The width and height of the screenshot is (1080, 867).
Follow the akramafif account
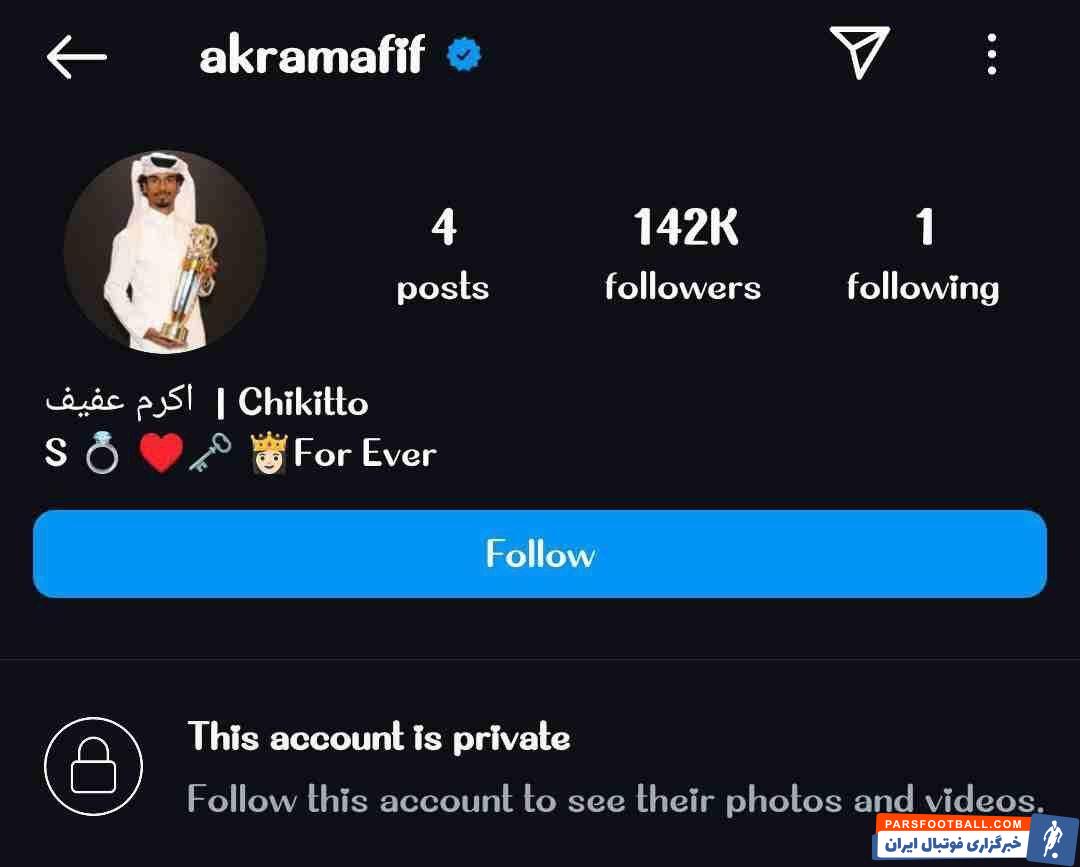pos(540,554)
